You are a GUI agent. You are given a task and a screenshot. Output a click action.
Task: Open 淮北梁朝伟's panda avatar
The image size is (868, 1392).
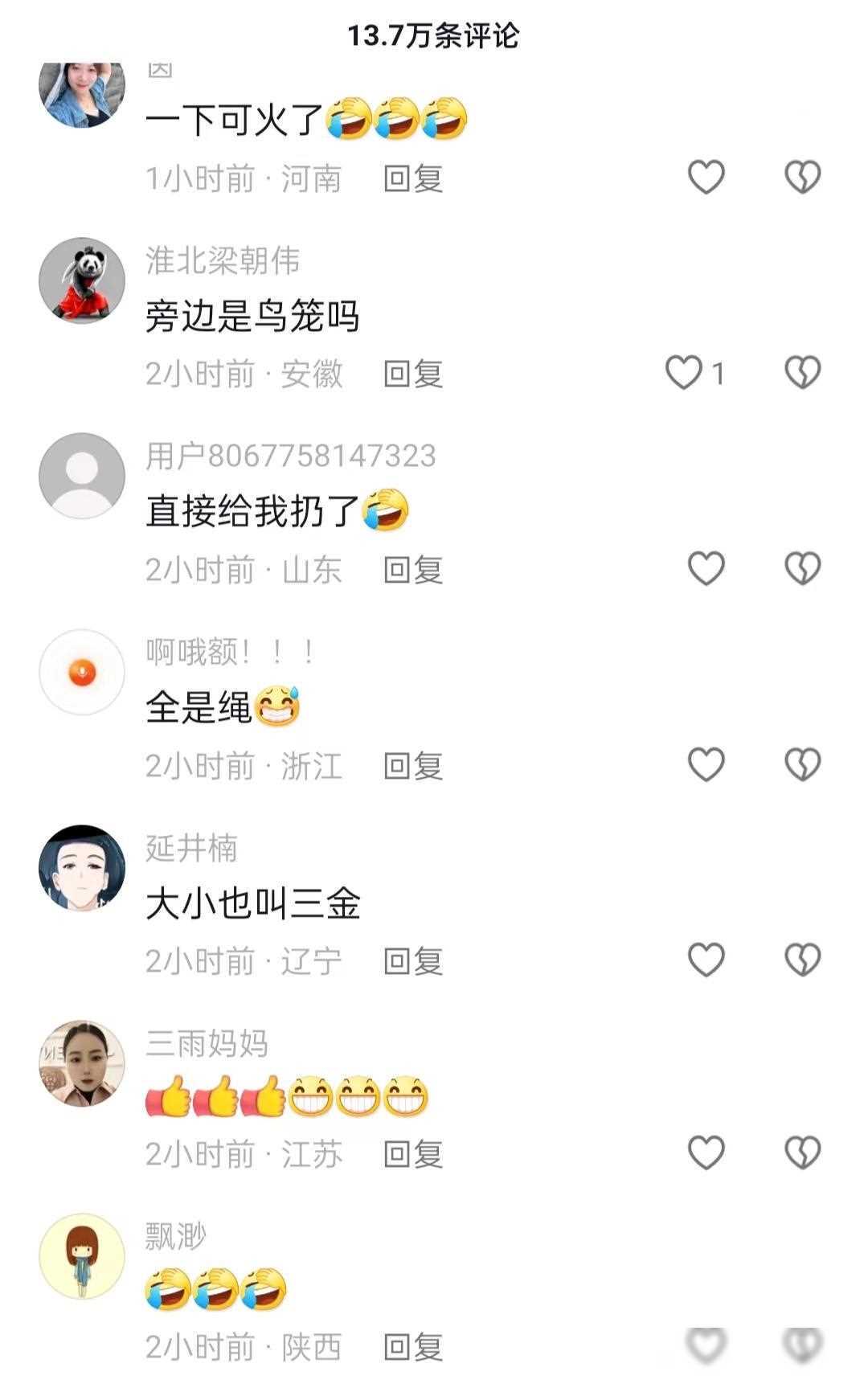pyautogui.click(x=82, y=280)
